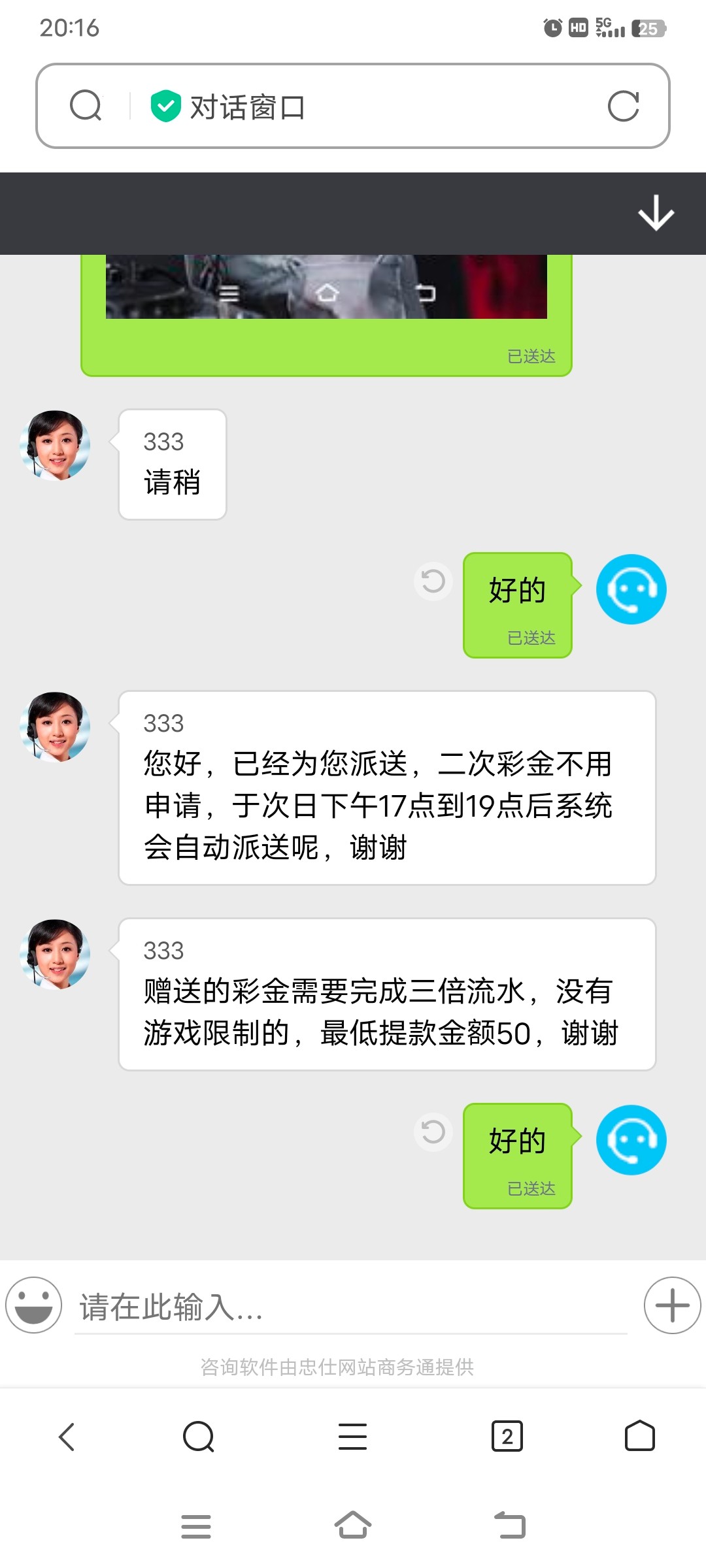Open browser search from the bottom toolbar
Screen dimensions: 706x1568
[x=199, y=1437]
